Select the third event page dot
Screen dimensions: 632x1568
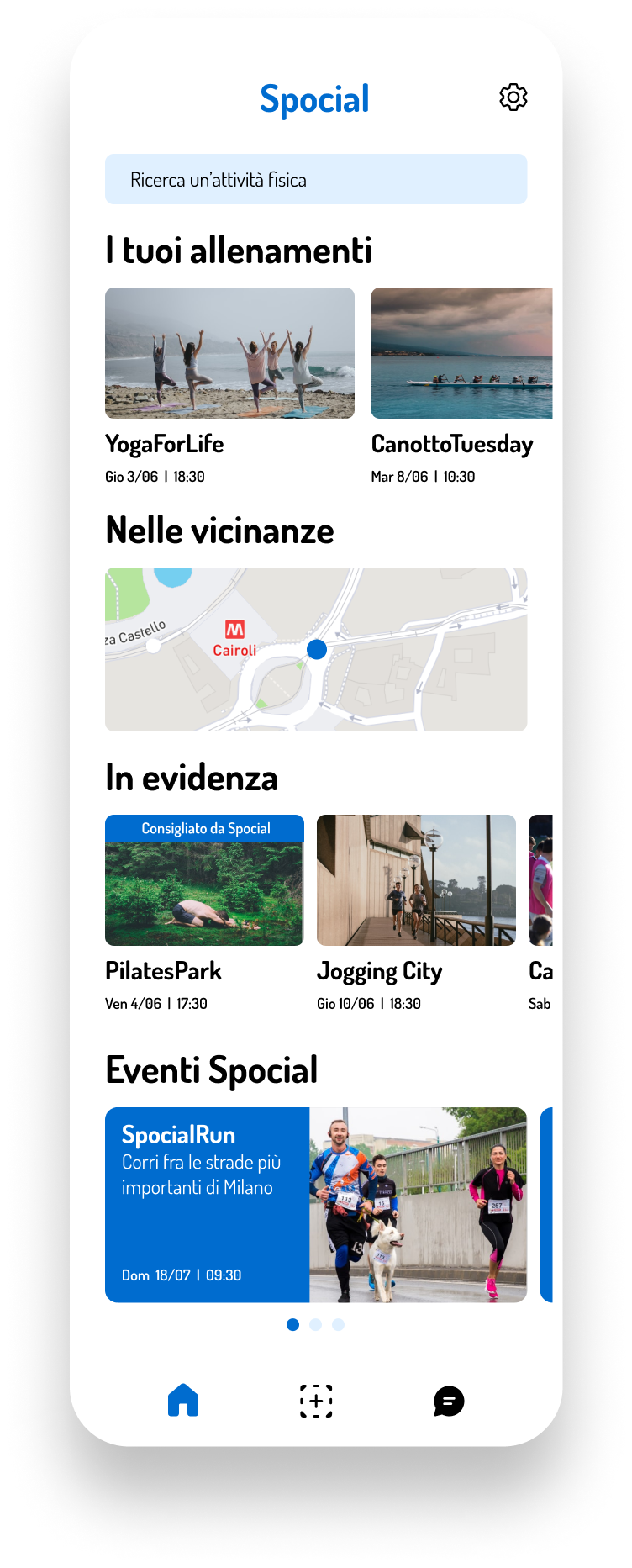pos(338,1324)
